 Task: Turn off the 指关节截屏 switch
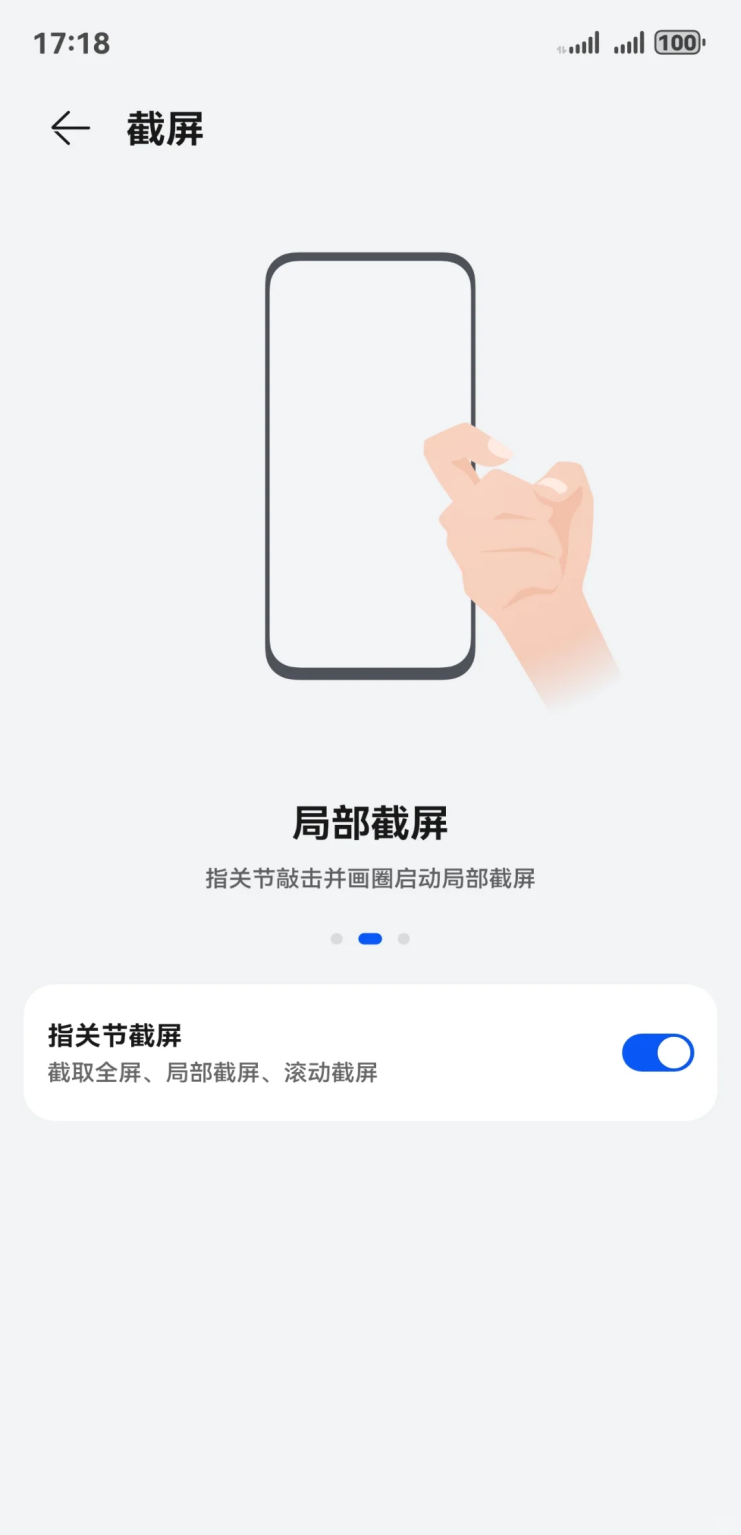pyautogui.click(x=657, y=1052)
